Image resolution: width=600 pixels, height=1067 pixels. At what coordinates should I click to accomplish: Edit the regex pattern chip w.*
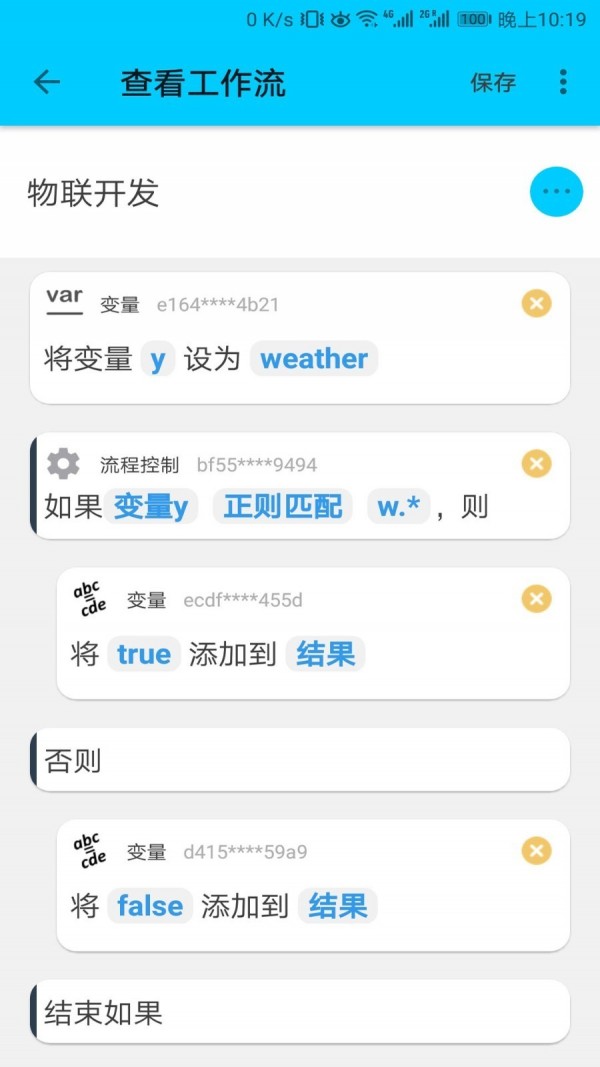coord(399,507)
